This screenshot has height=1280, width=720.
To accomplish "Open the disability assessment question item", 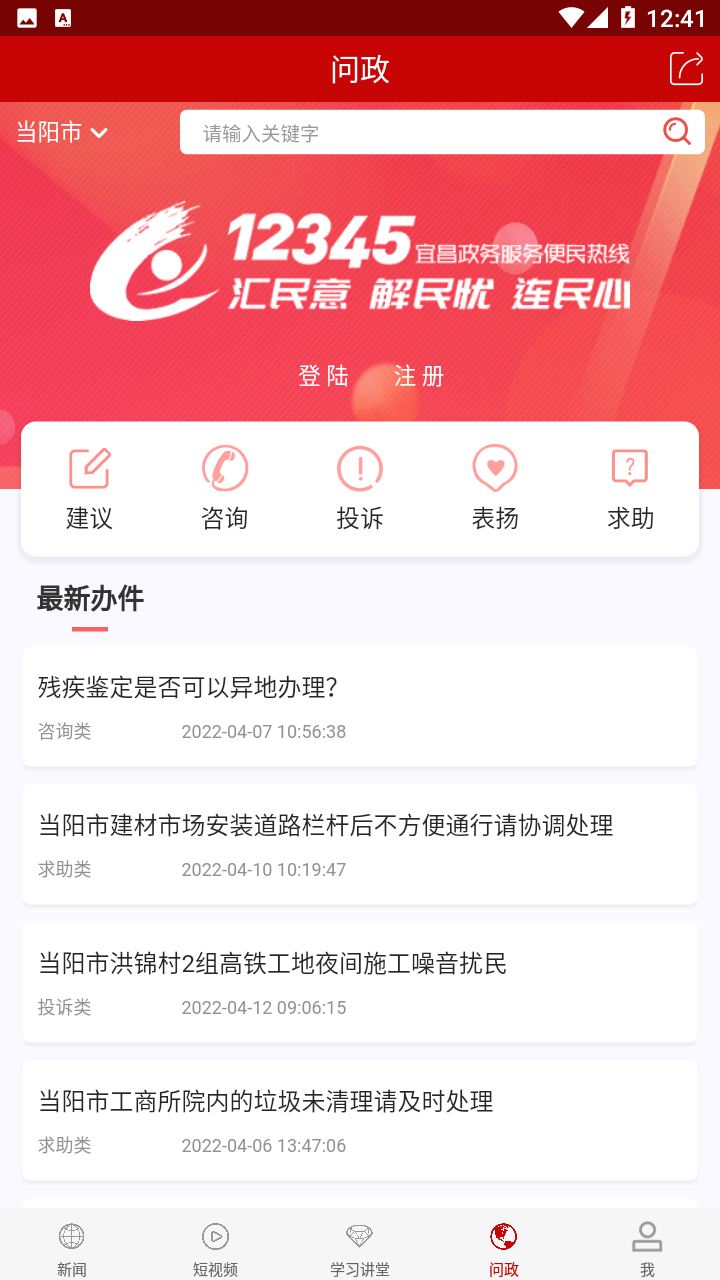I will [x=360, y=705].
